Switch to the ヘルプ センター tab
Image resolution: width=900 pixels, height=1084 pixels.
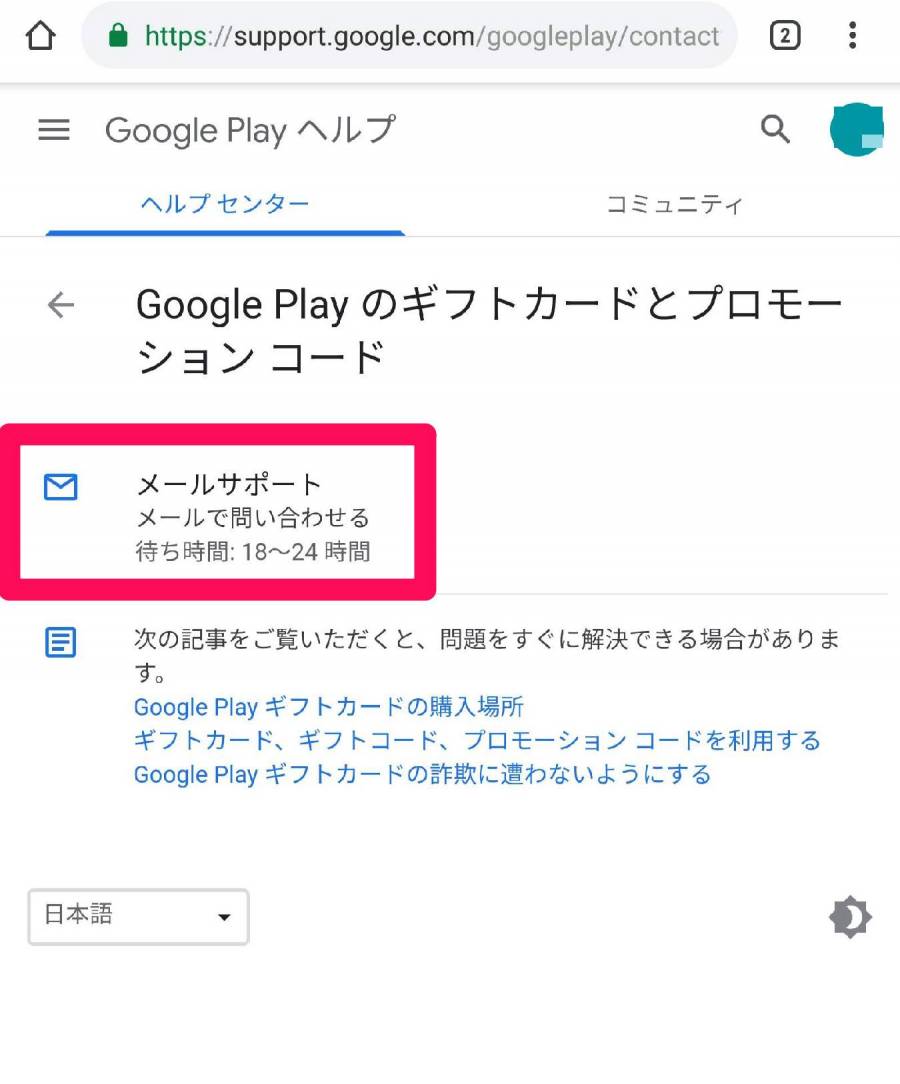(225, 205)
